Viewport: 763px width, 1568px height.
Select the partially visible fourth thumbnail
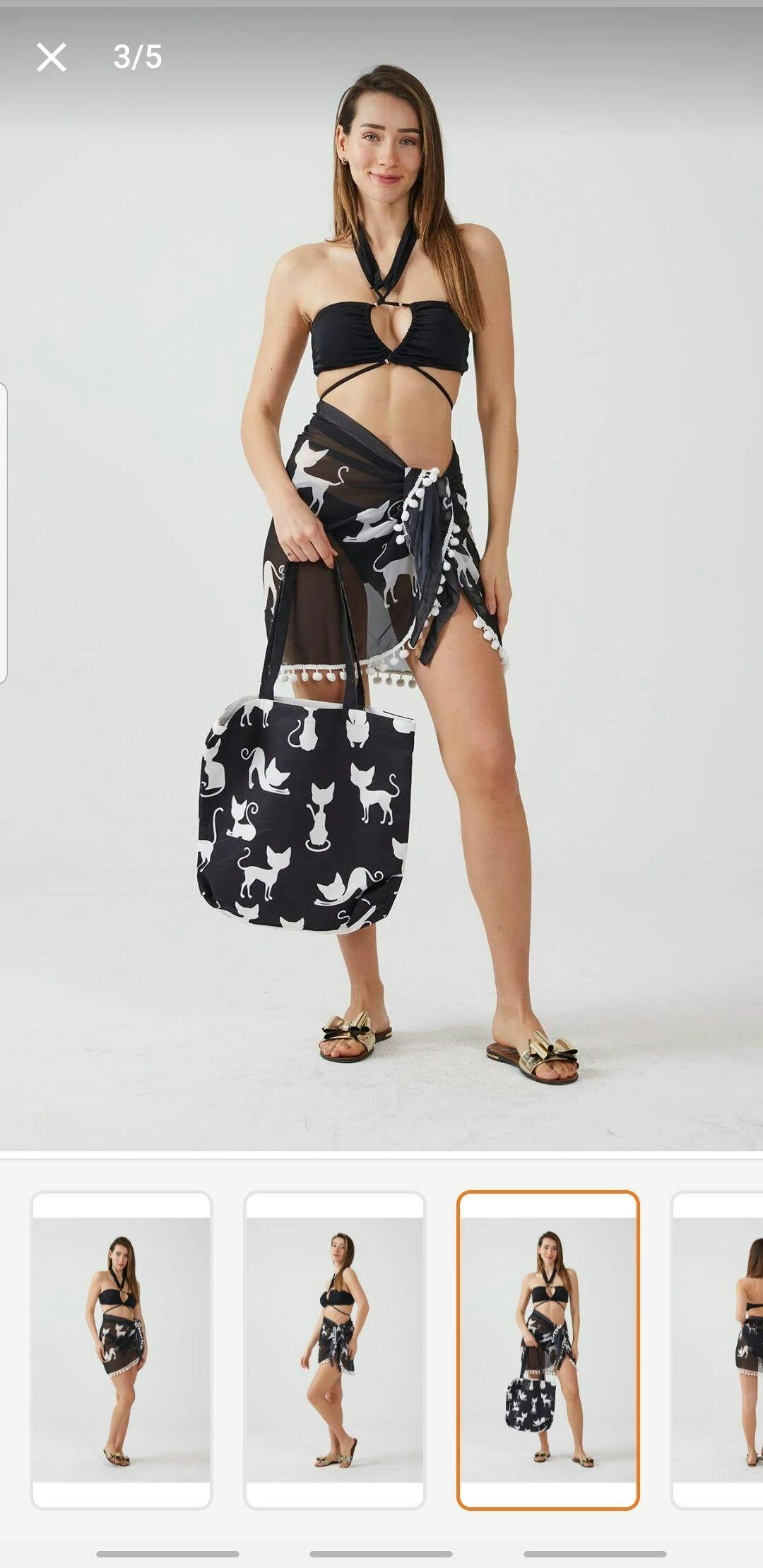[x=717, y=1350]
